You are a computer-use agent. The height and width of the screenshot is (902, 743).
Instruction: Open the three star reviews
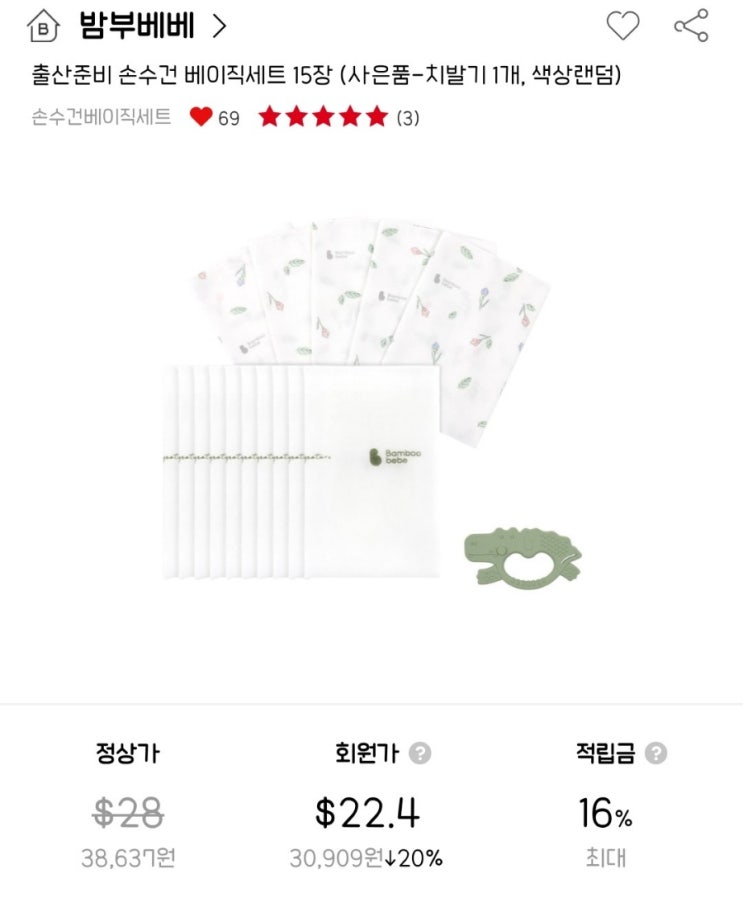coord(339,117)
